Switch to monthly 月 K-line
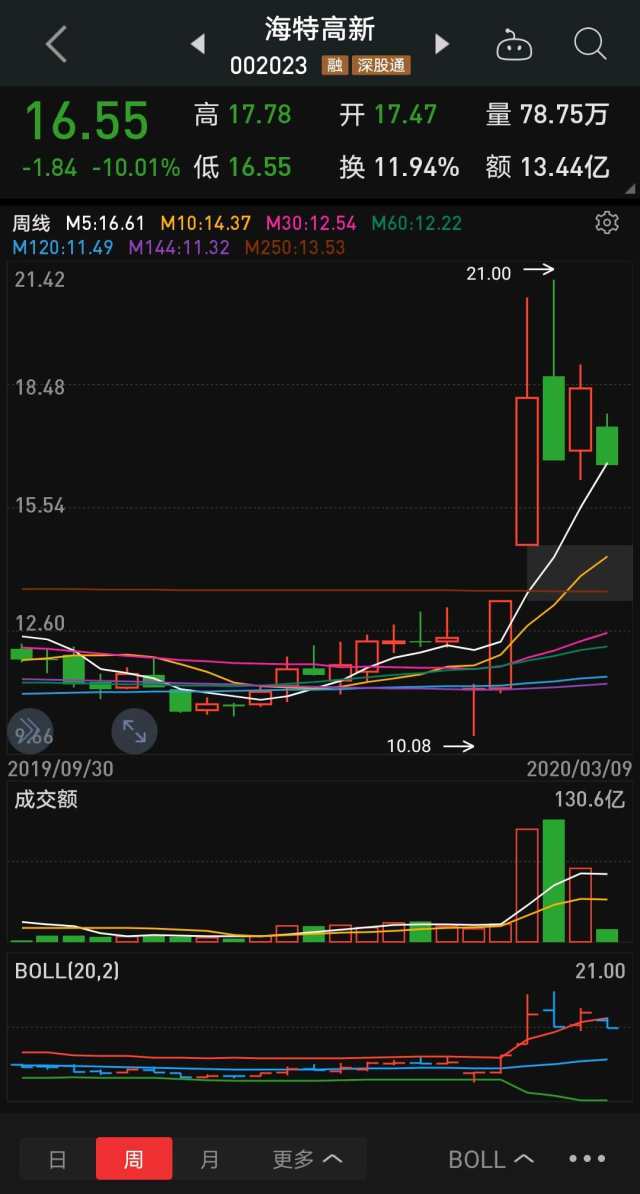The height and width of the screenshot is (1194, 640). [x=210, y=1159]
